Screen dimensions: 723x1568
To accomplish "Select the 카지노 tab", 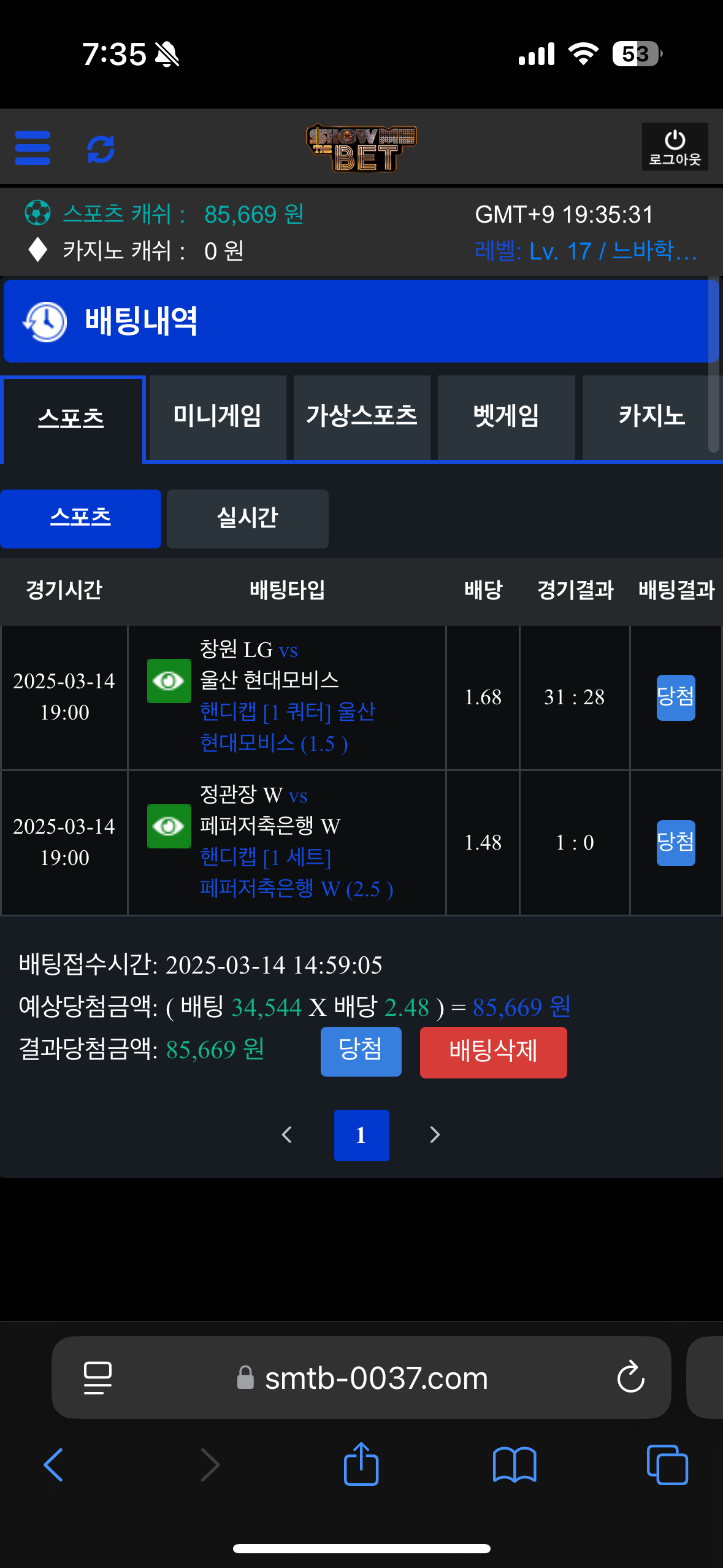I will point(651,417).
